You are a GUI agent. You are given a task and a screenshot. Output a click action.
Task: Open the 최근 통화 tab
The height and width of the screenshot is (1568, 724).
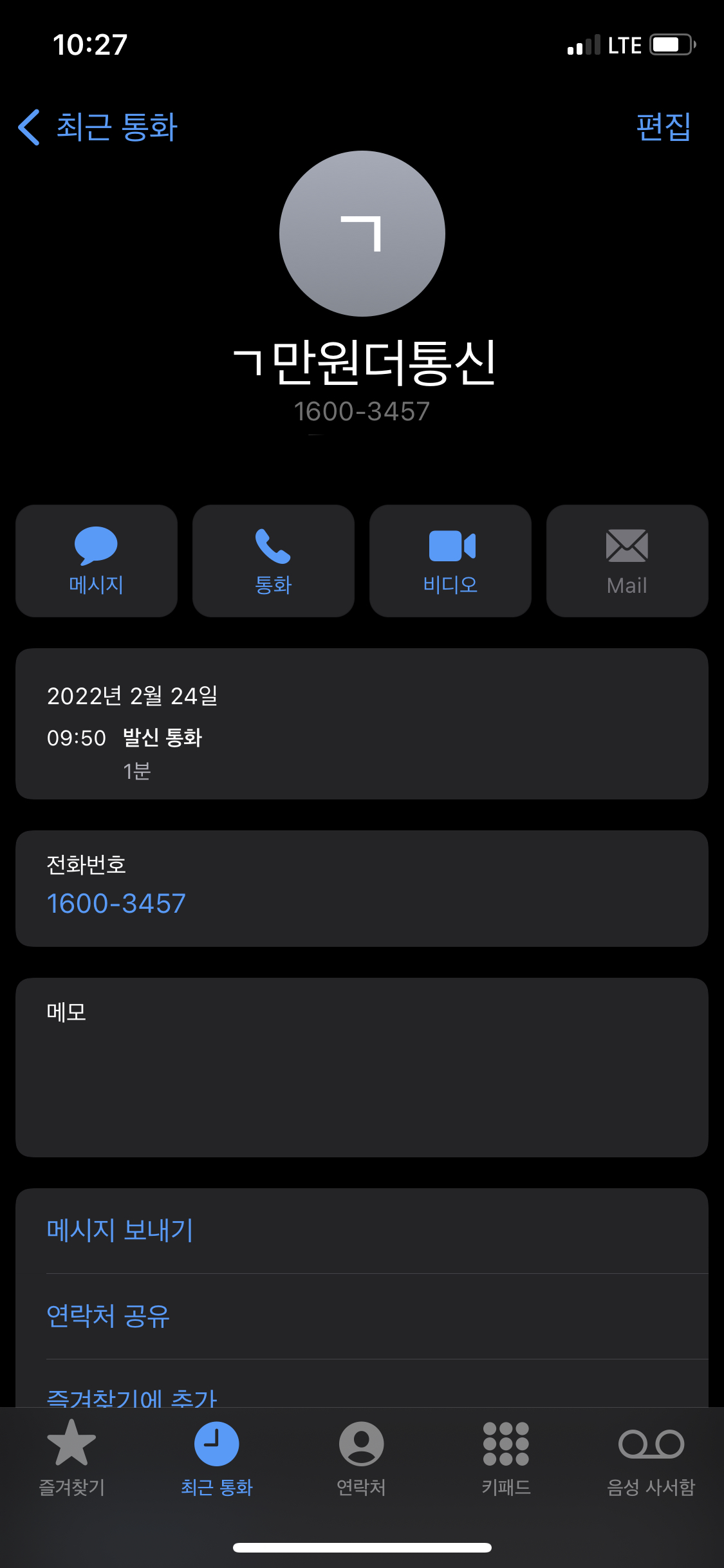(x=217, y=1459)
